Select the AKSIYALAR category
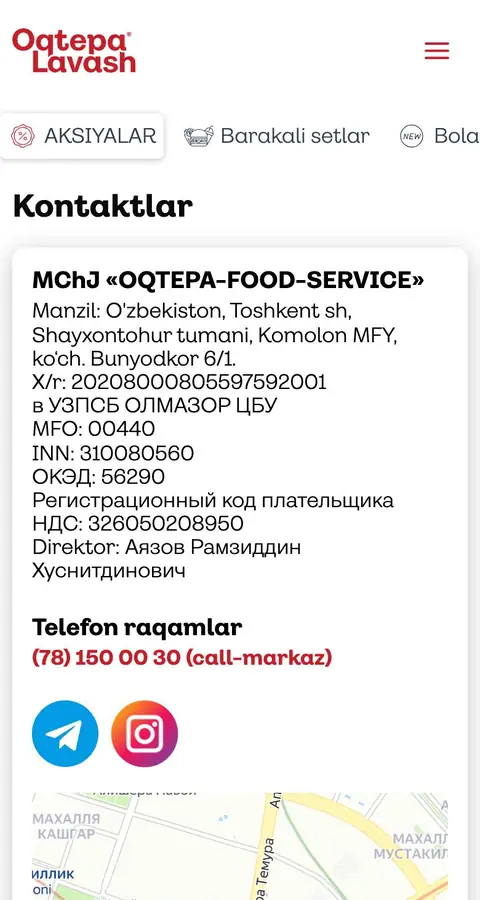The image size is (480, 900). [82, 136]
